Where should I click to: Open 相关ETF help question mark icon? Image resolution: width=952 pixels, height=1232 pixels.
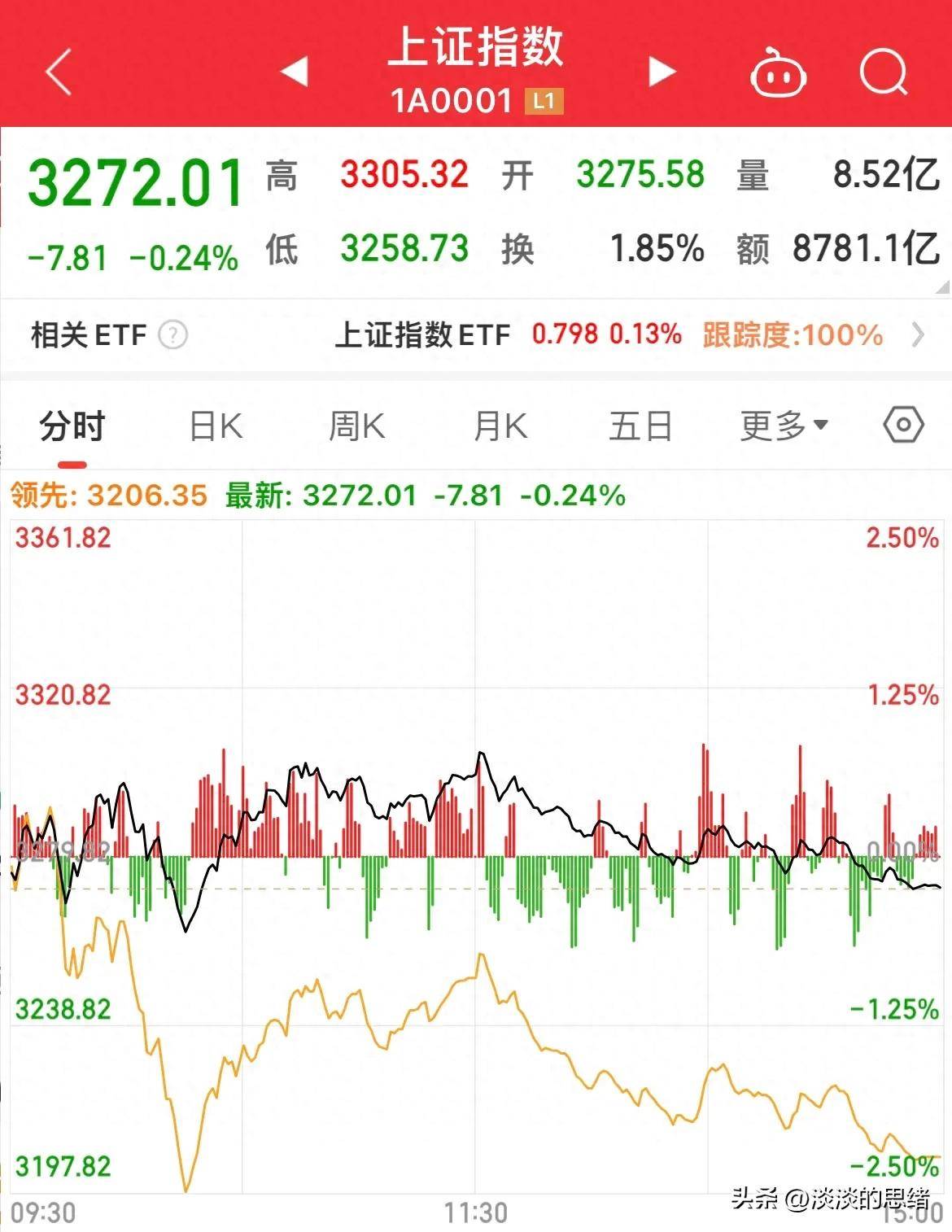174,334
